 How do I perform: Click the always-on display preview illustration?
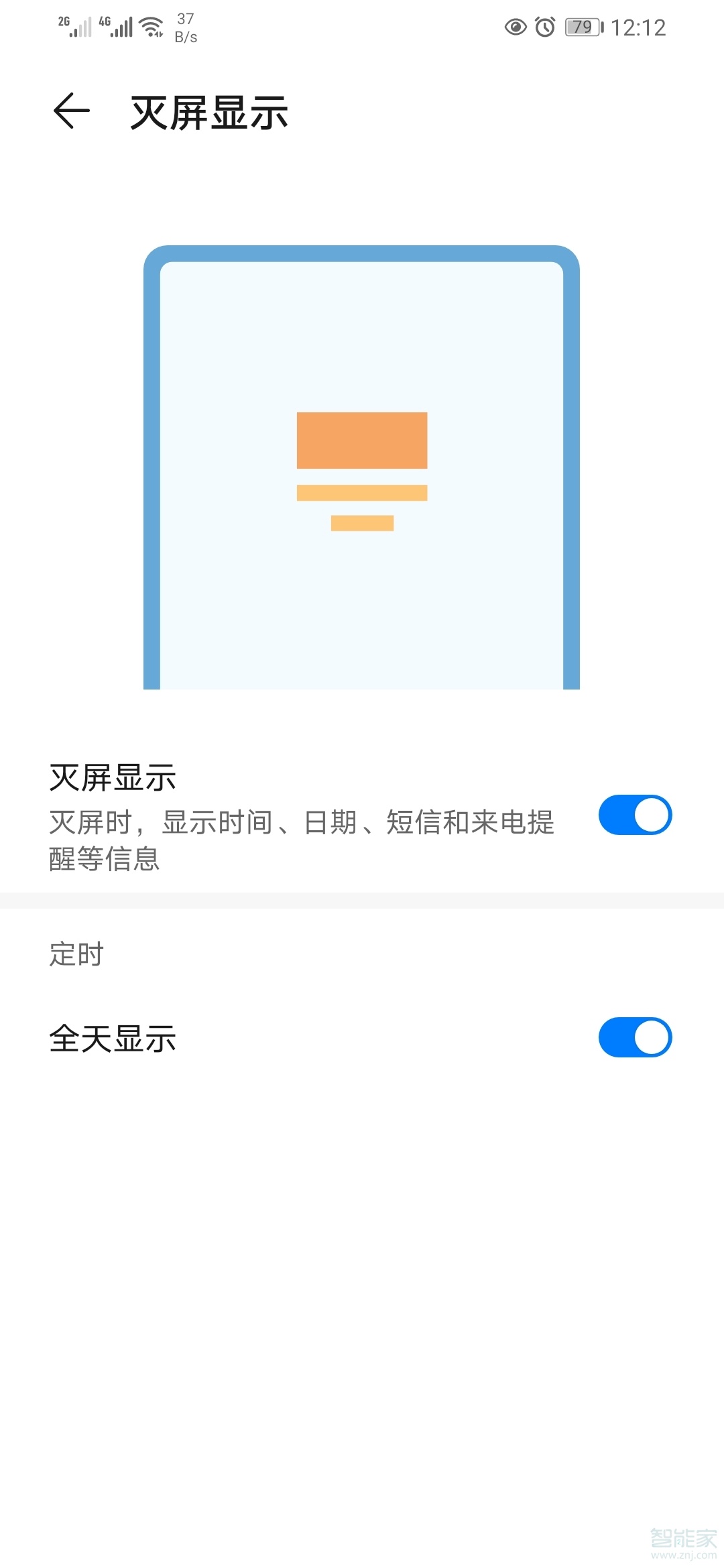[362, 469]
